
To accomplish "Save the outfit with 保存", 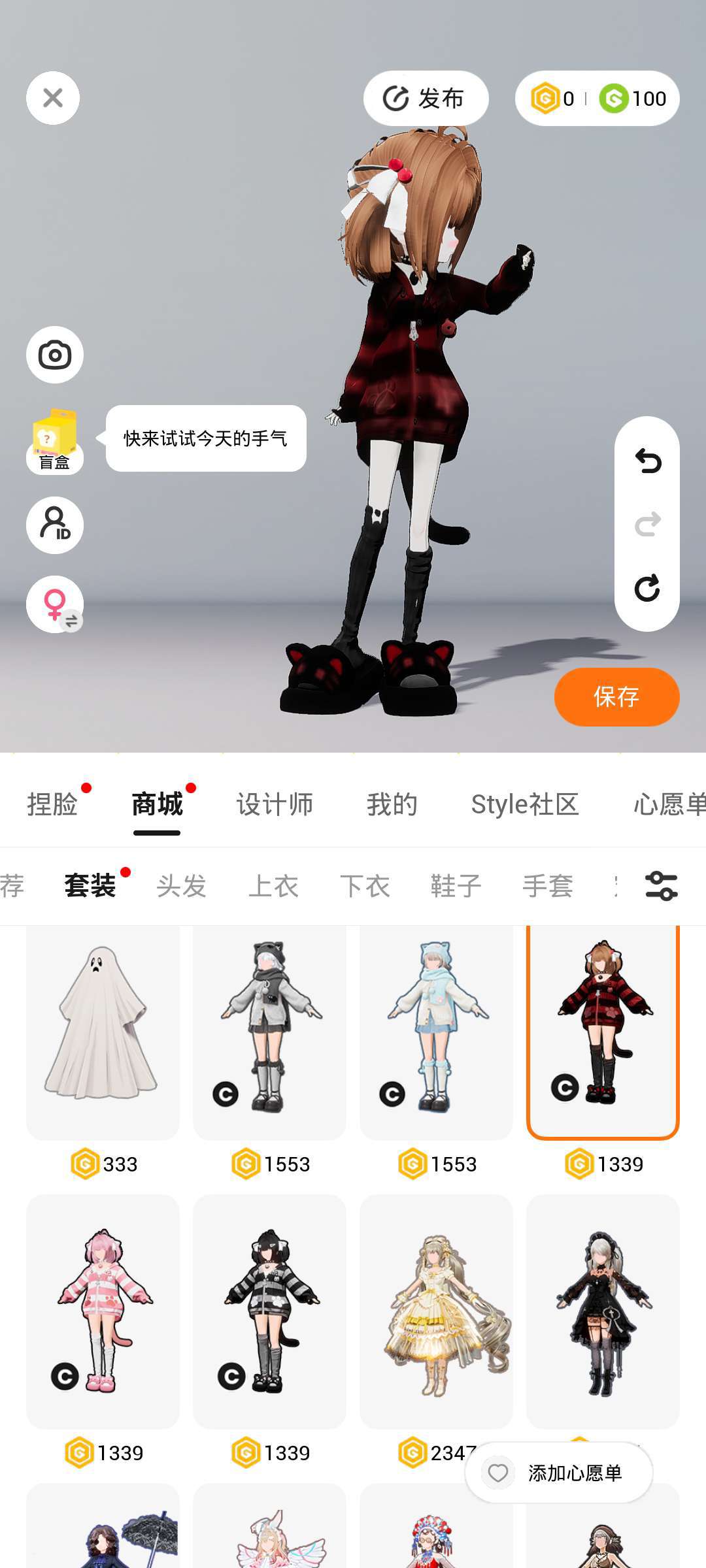I will click(x=616, y=696).
